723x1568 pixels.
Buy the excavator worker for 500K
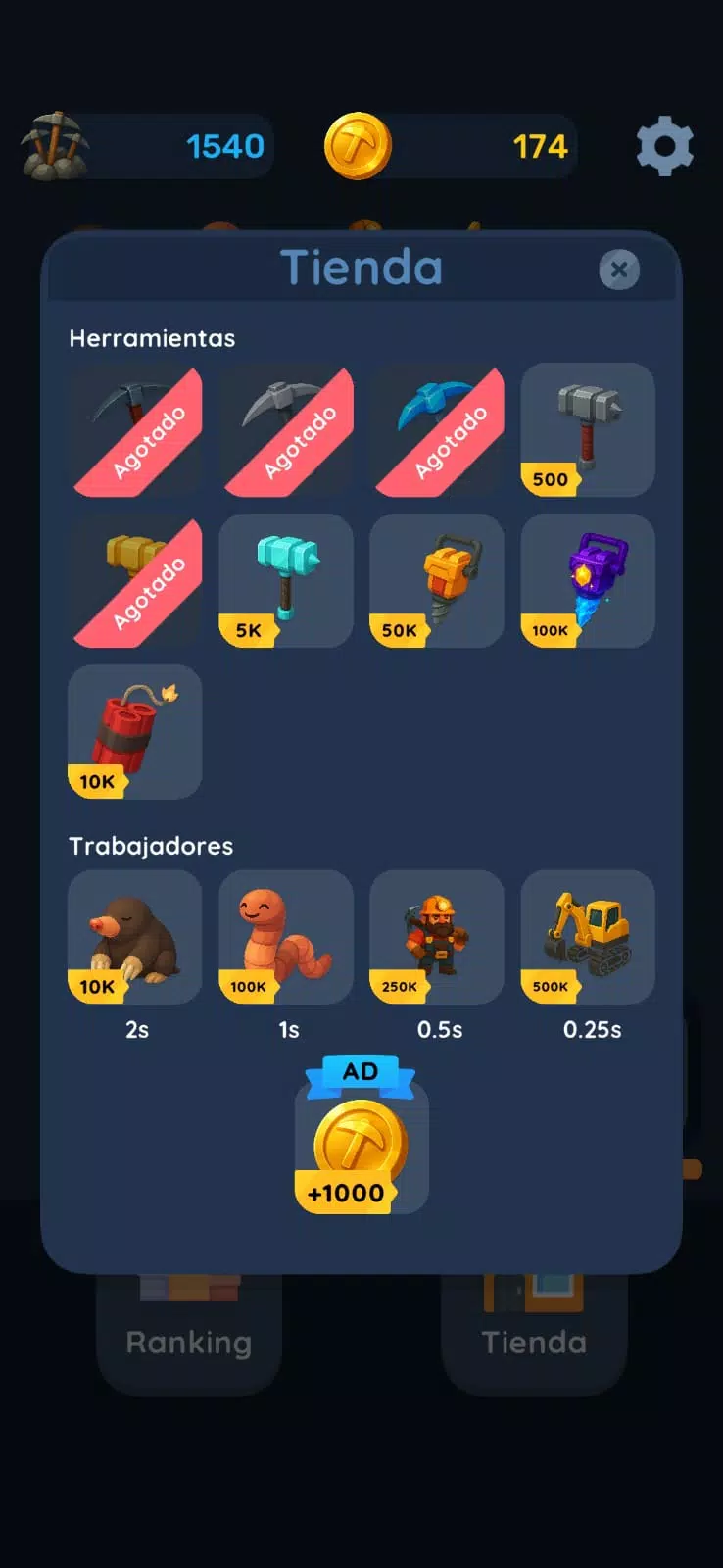588,937
